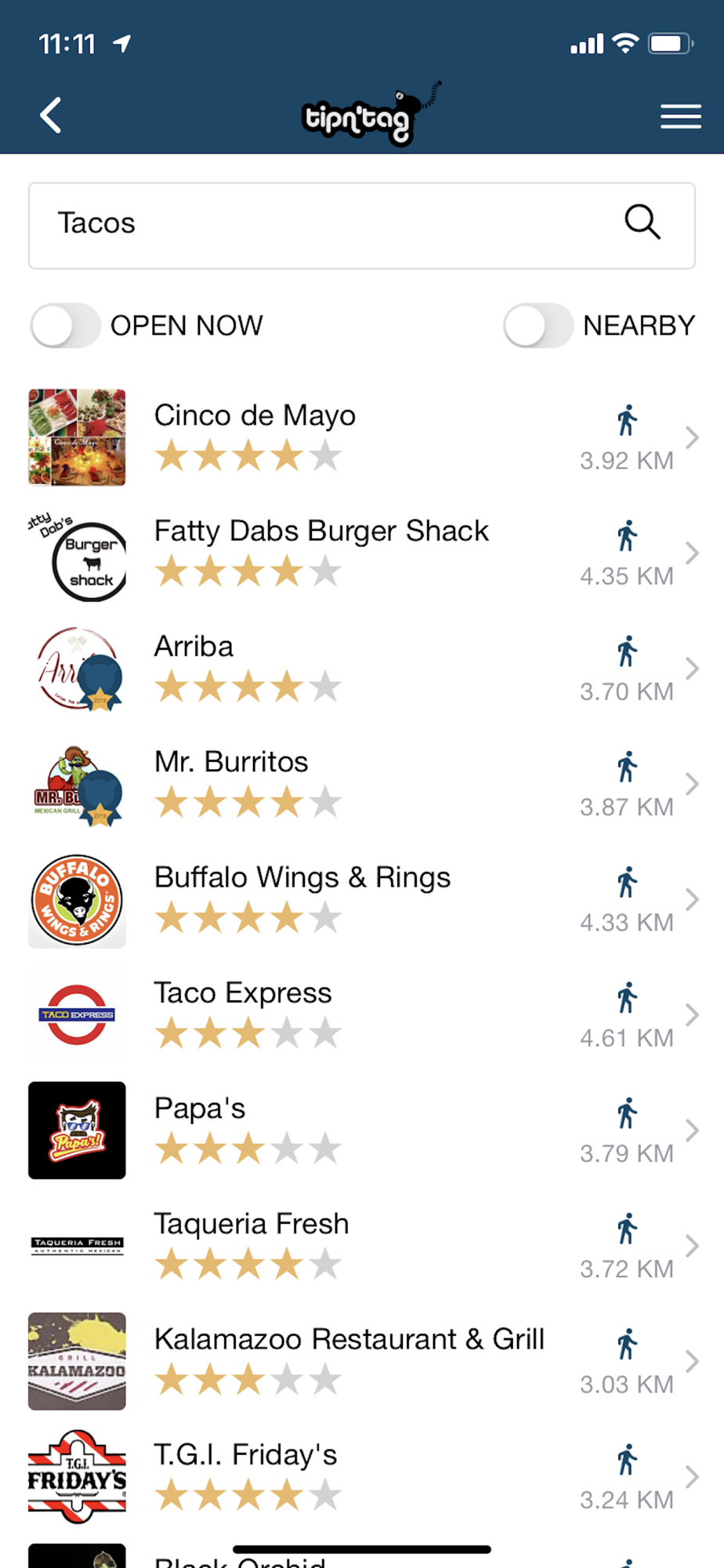Open the Papa's listing
The image size is (724, 1568).
click(360, 1130)
